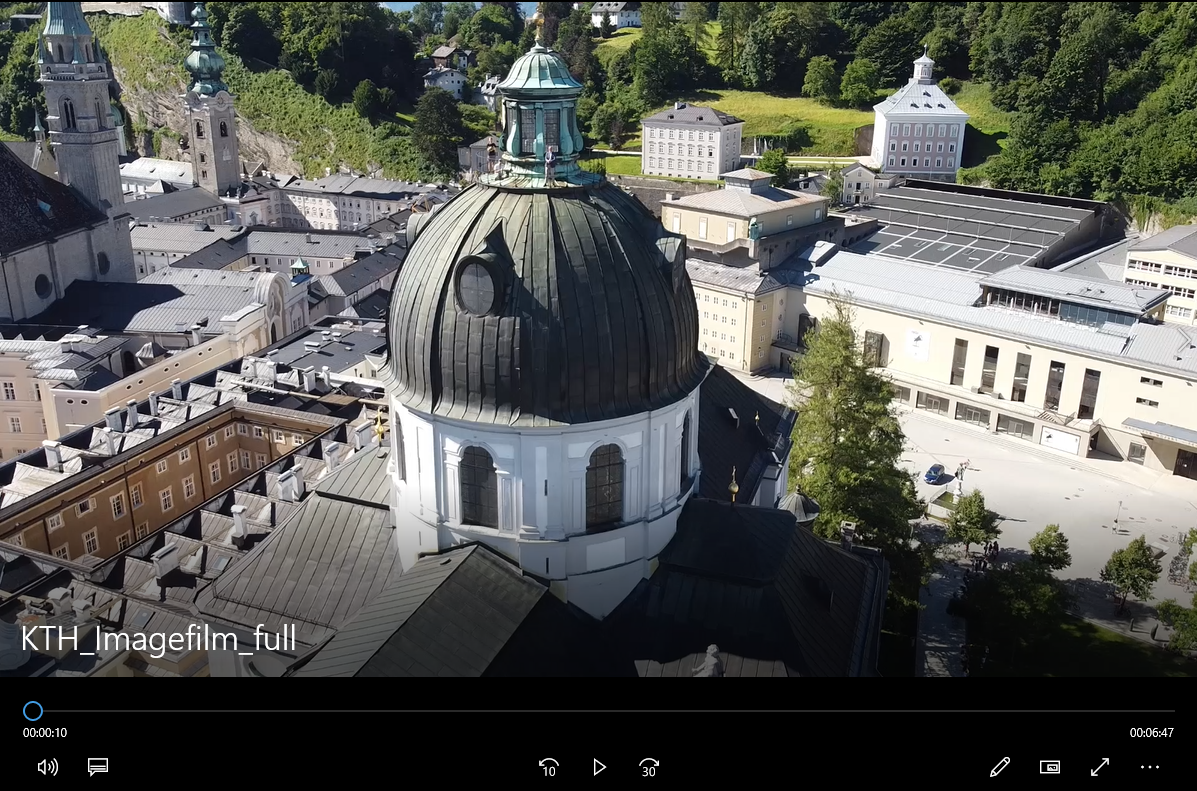This screenshot has height=791, width=1197.
Task: Skip back 10 seconds
Action: [549, 767]
